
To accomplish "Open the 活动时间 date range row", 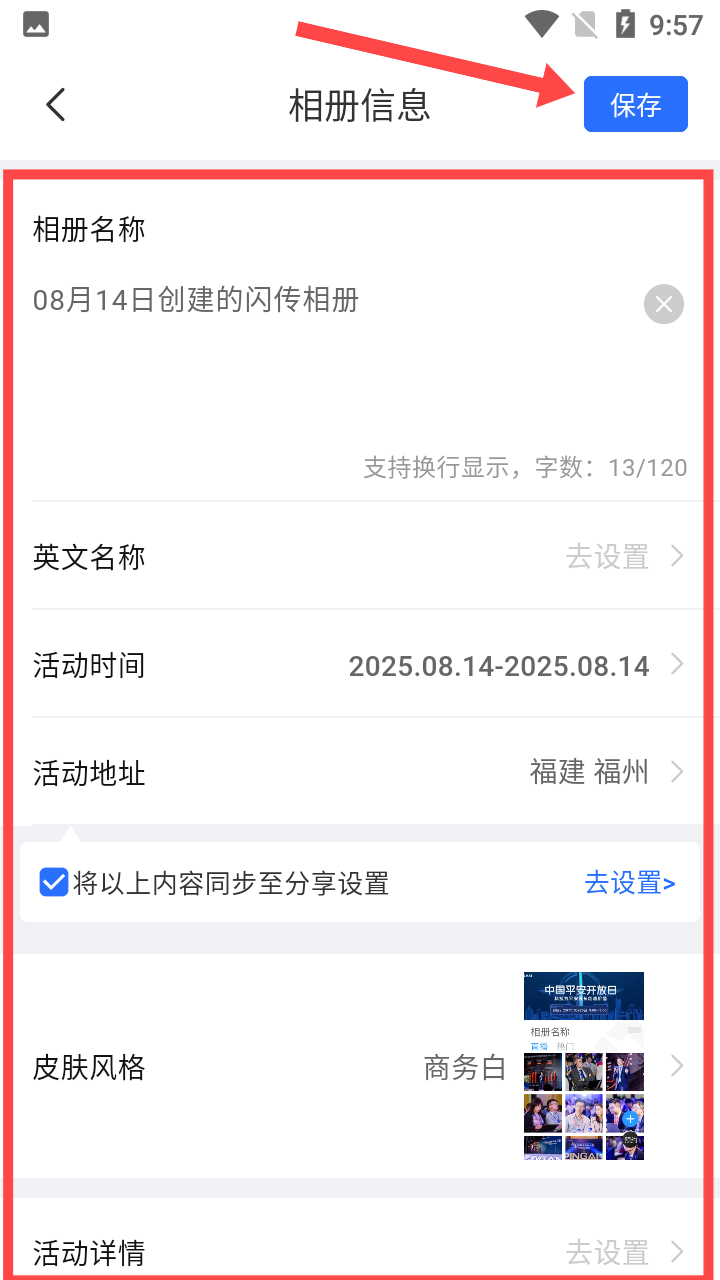I will 360,665.
